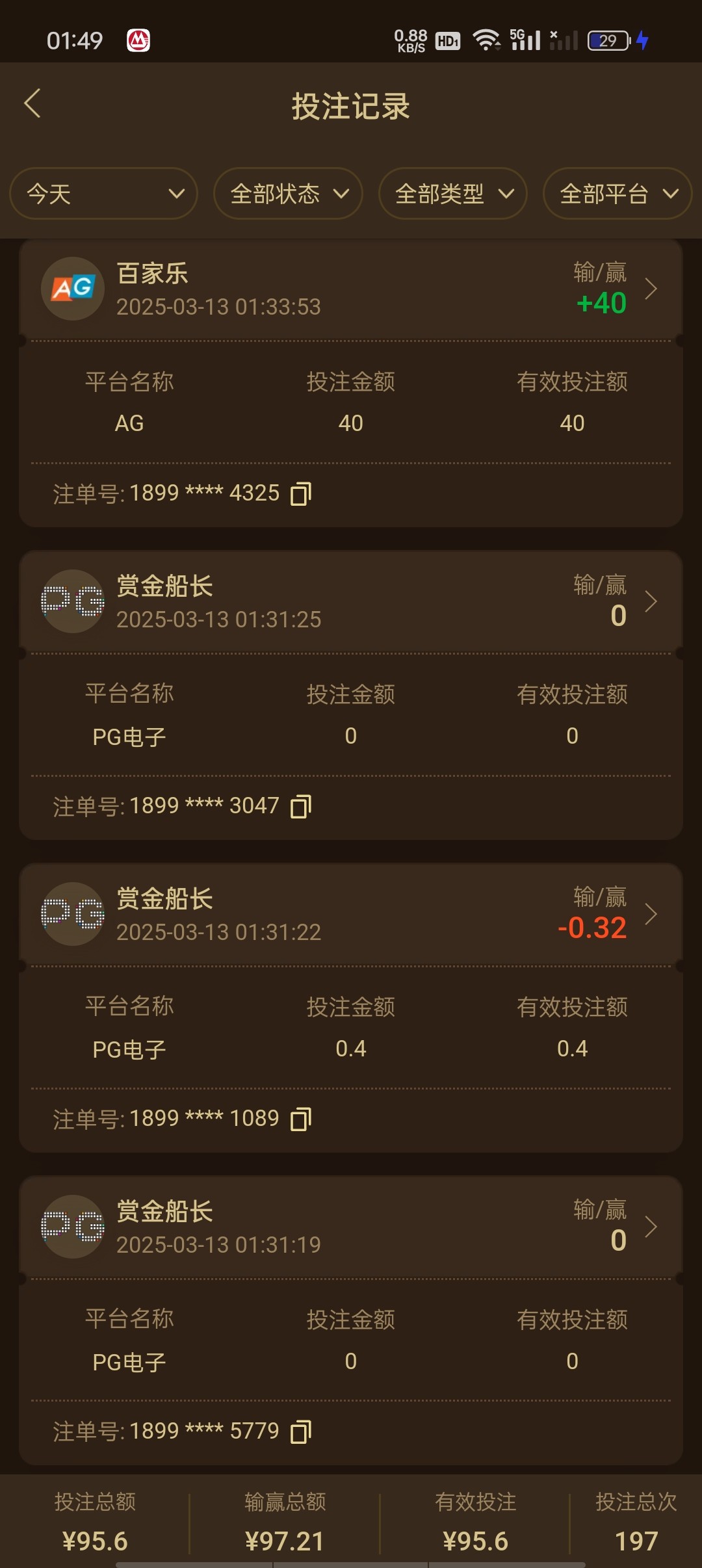Copy bet number ending 3047

301,807
